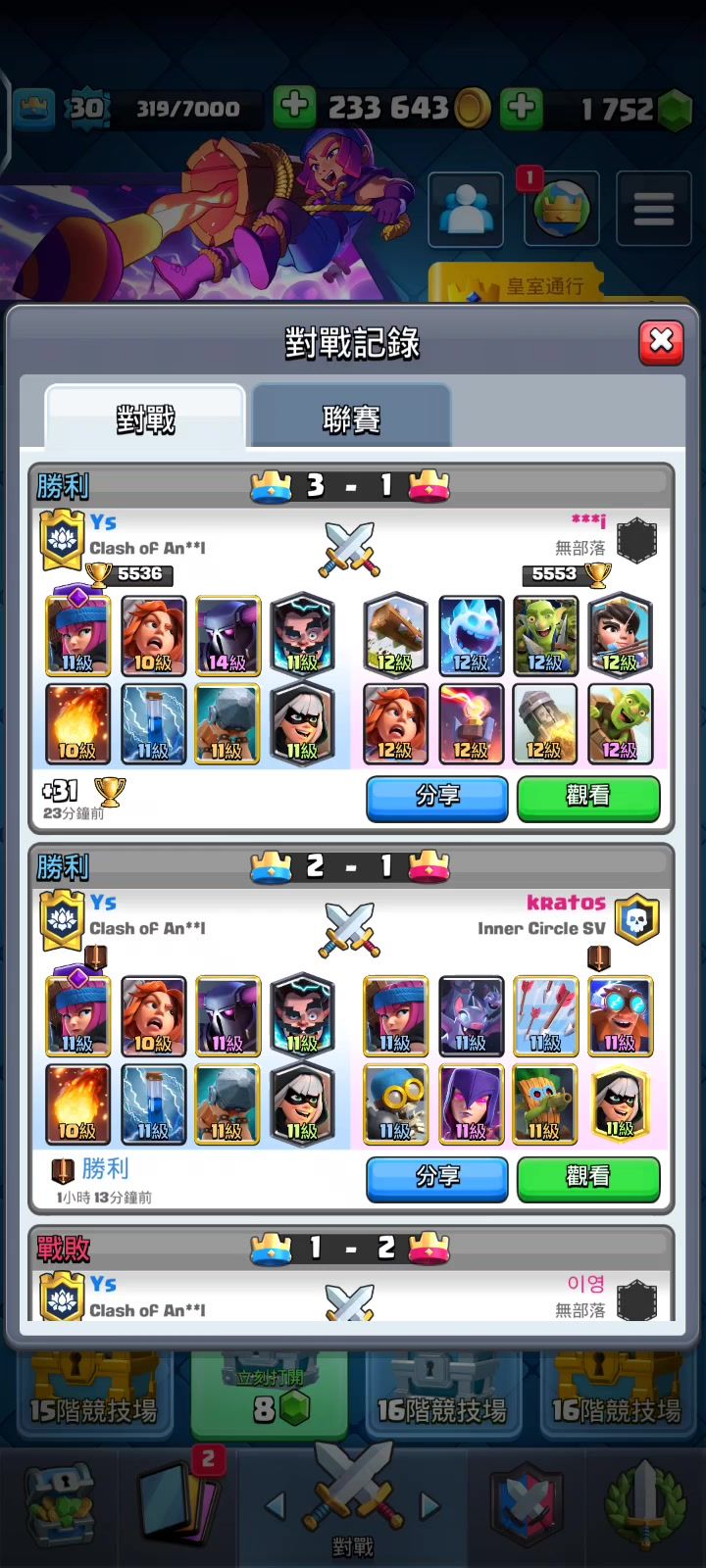This screenshot has height=1568, width=706.
Task: Share the 3-1 victory battle
Action: tap(436, 797)
